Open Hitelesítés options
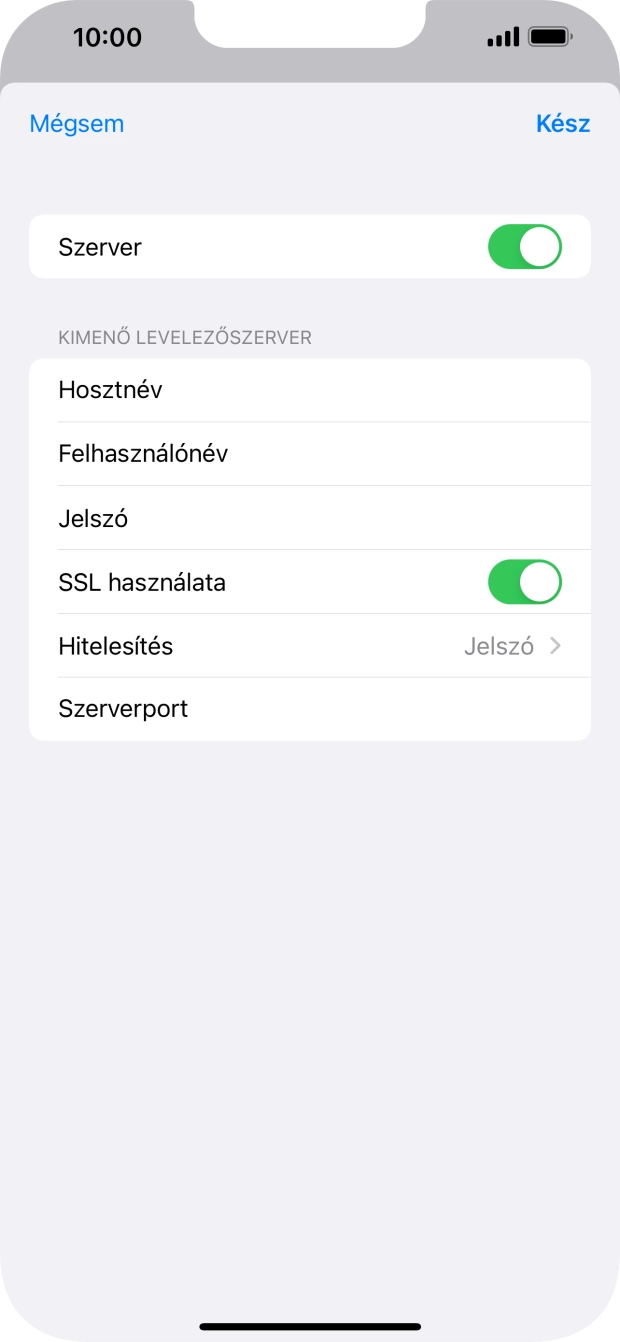 tap(310, 646)
